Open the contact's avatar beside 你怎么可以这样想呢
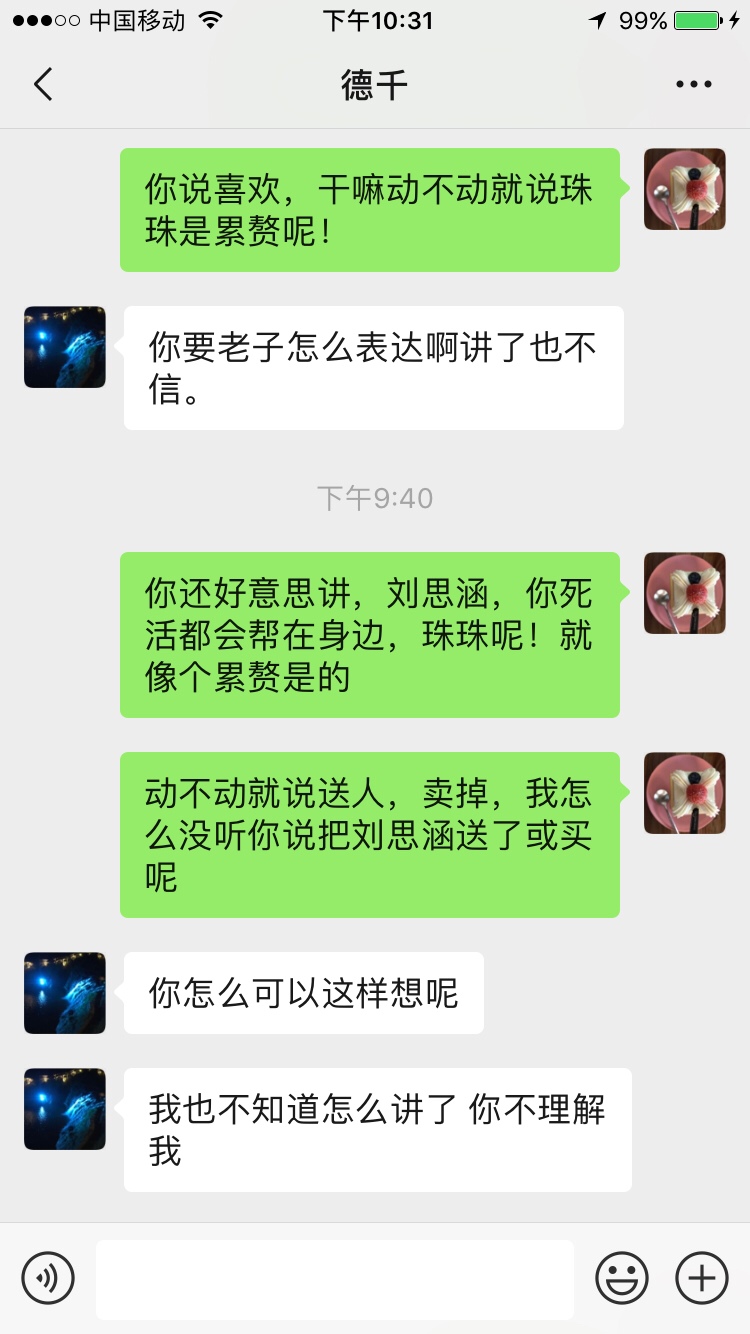Viewport: 750px width, 1334px height. 65,993
